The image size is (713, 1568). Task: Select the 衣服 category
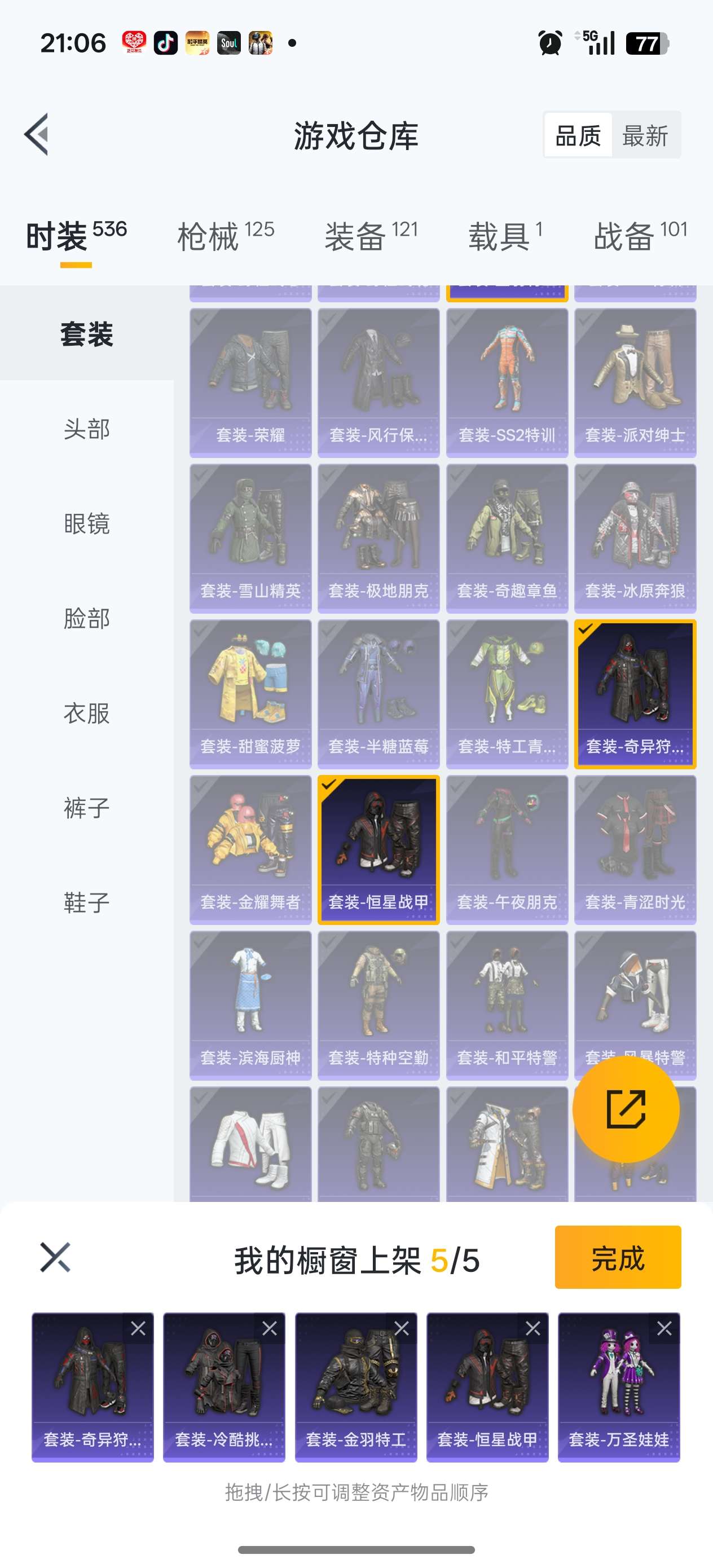click(86, 713)
